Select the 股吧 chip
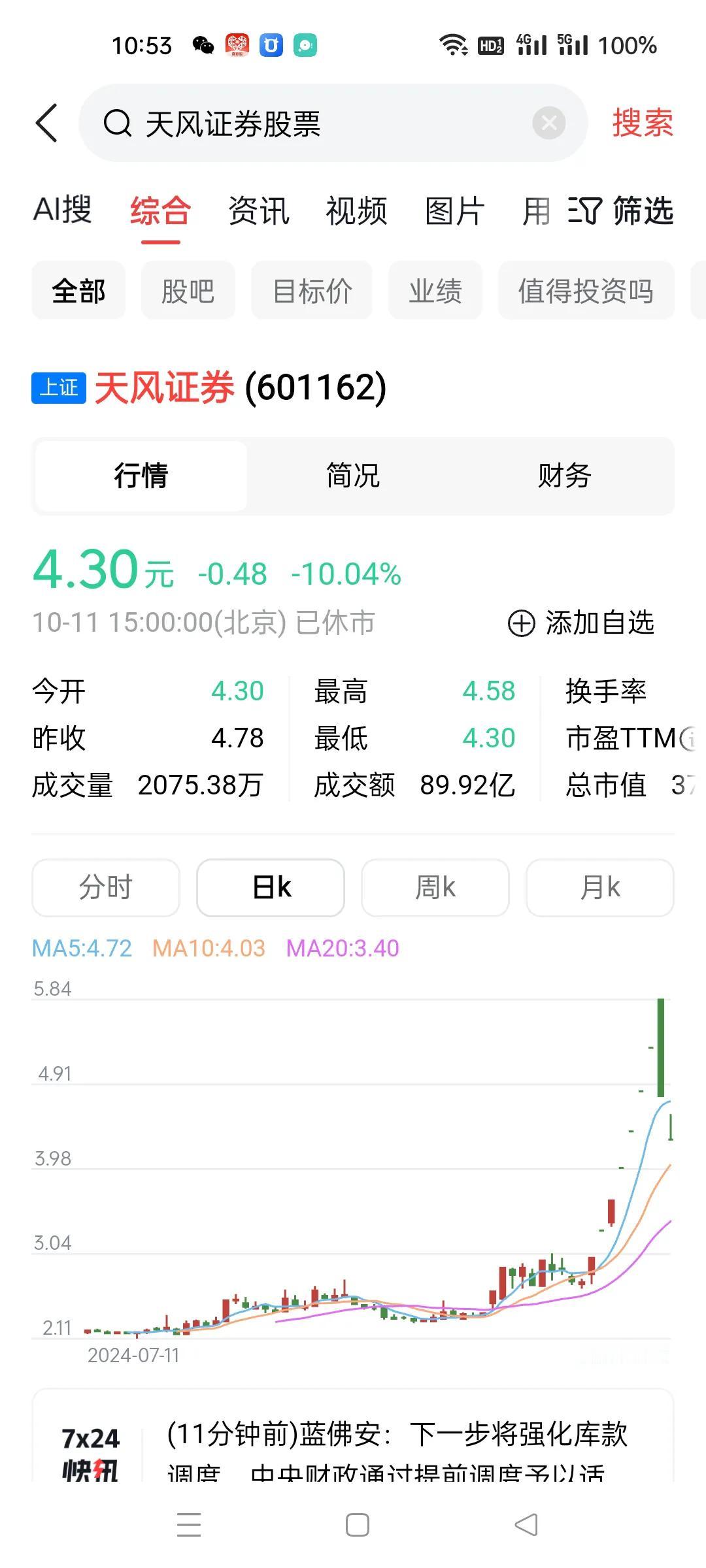Screen dimensions: 706x1568 tap(188, 290)
